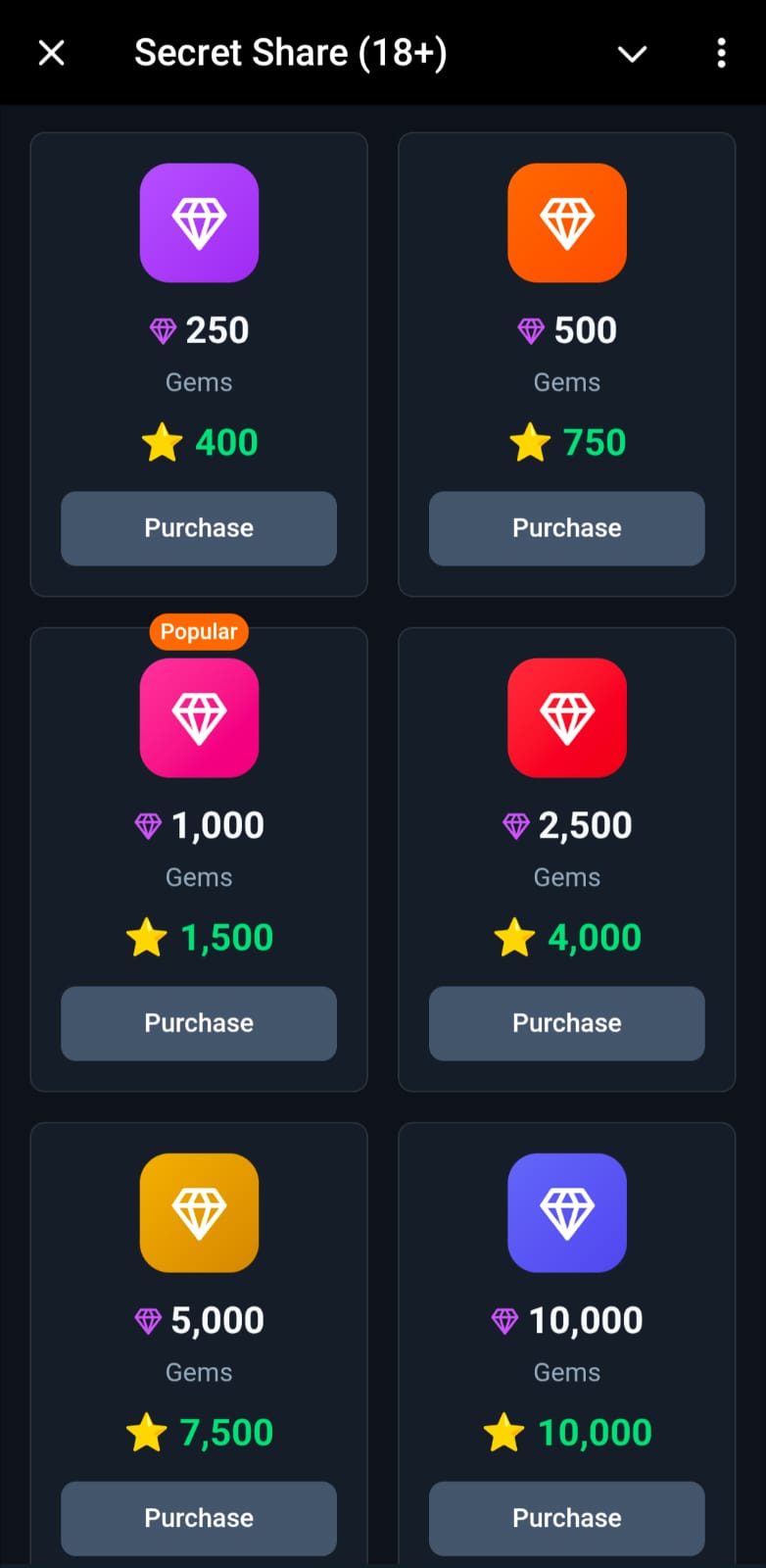Open the three-dot overflow menu
The image size is (766, 1568).
pos(721,53)
